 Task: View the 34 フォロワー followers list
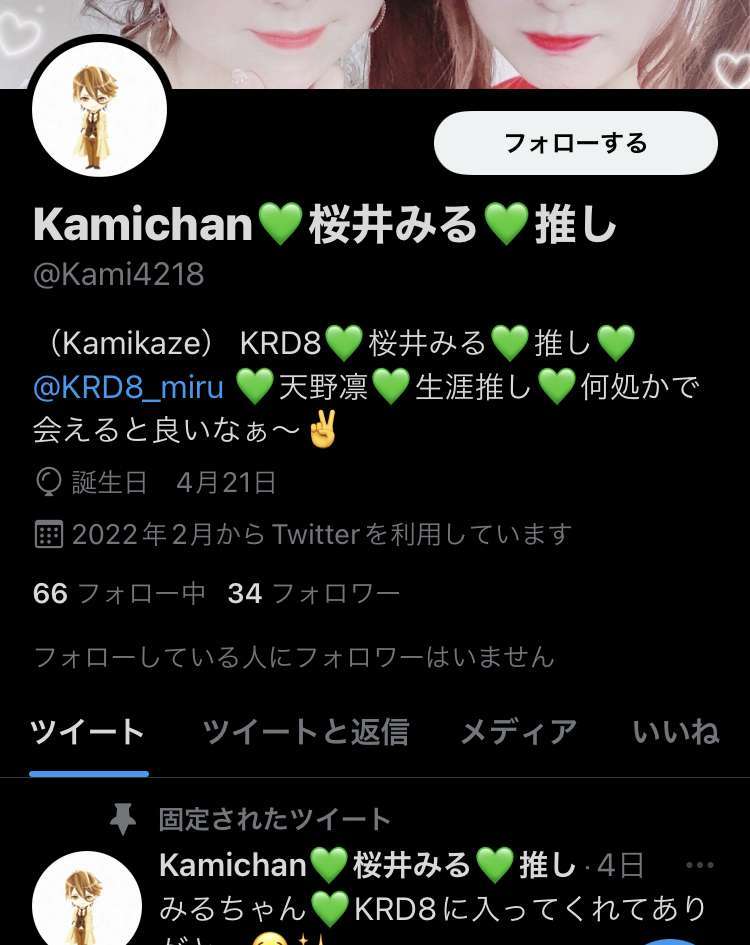313,594
